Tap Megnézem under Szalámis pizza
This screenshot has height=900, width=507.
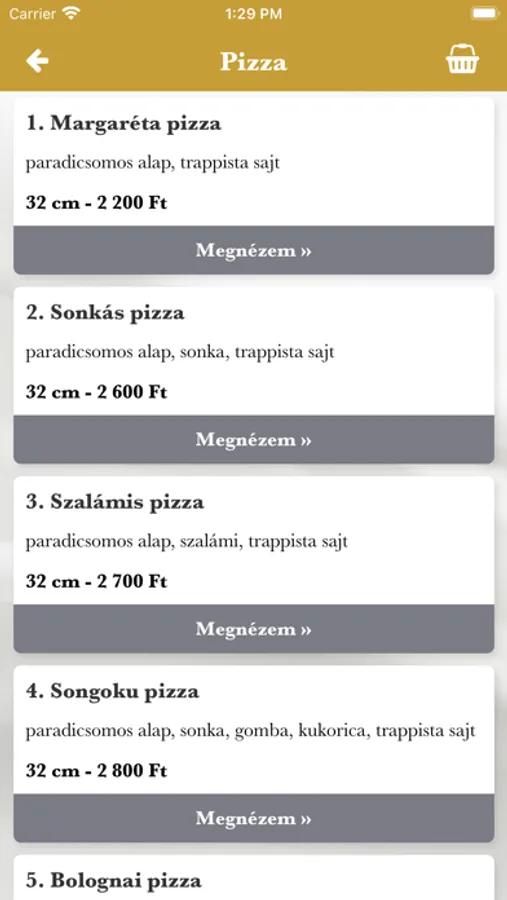pos(254,629)
